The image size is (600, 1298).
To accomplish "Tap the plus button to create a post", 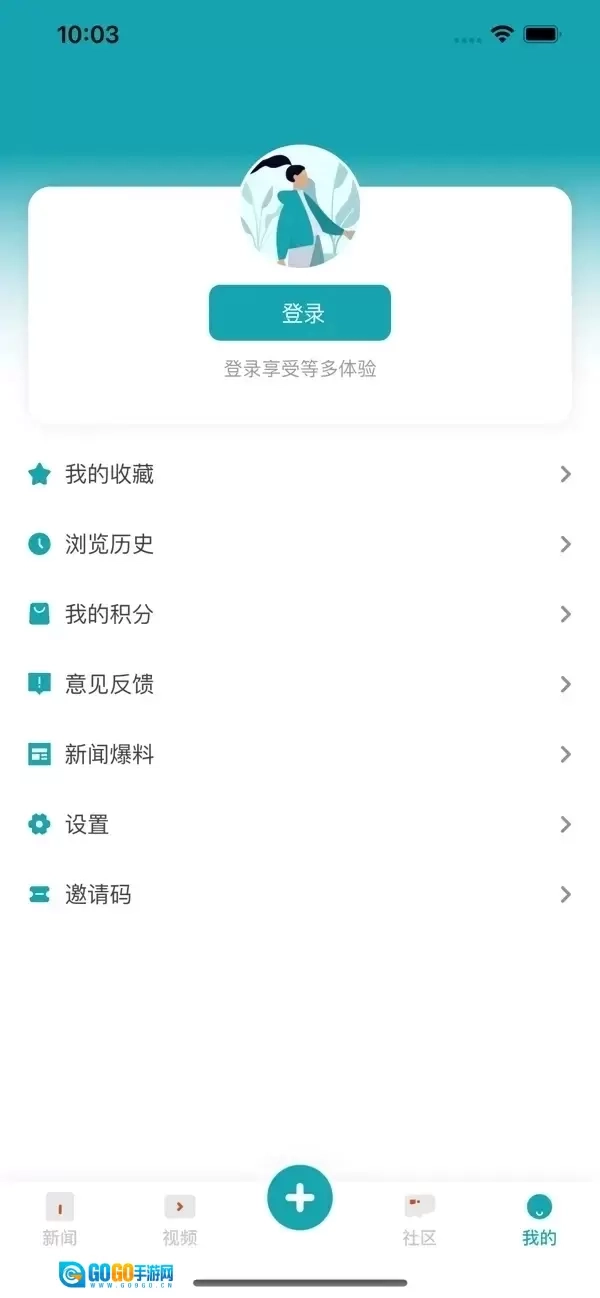I will [300, 1197].
